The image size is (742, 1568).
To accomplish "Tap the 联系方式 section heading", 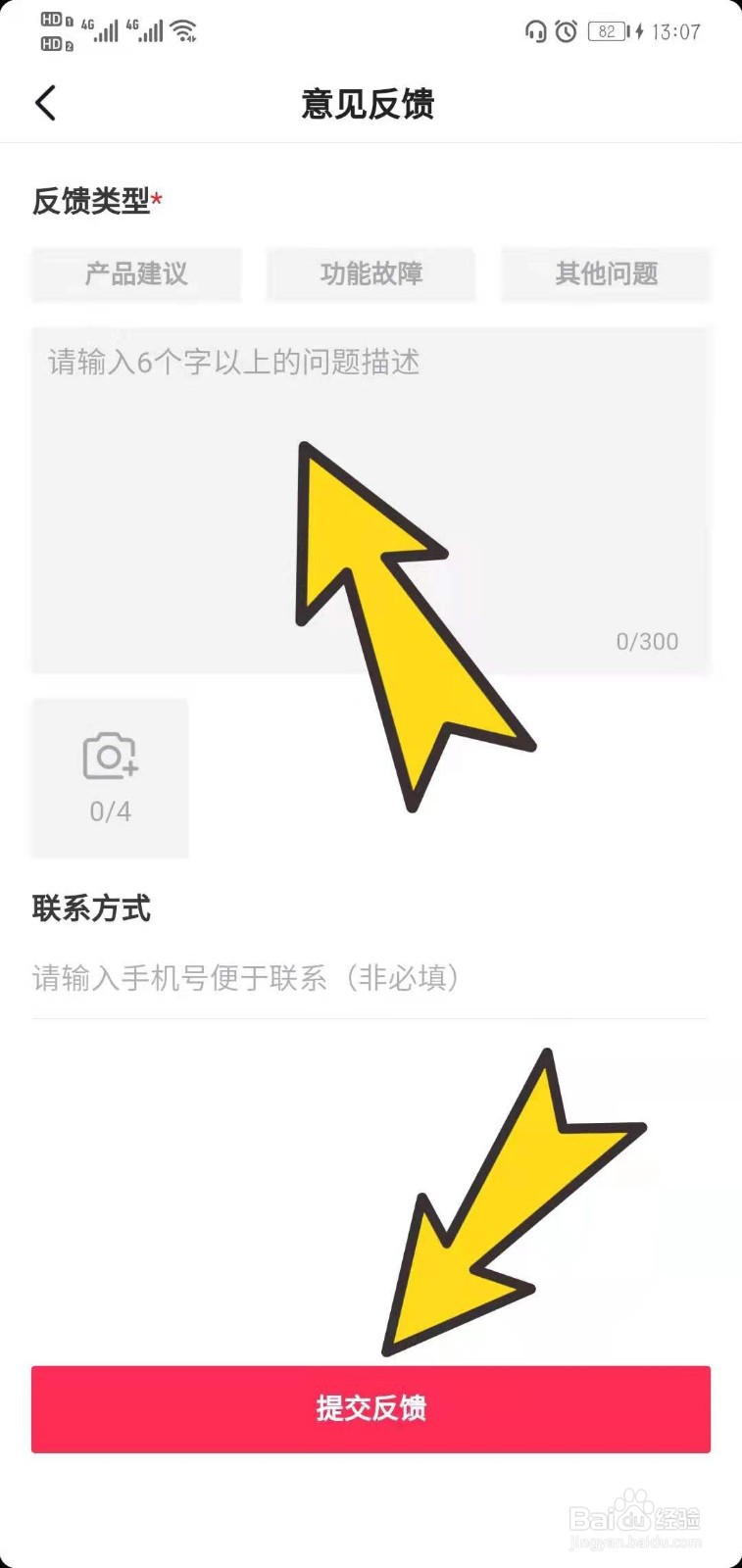I will (91, 908).
